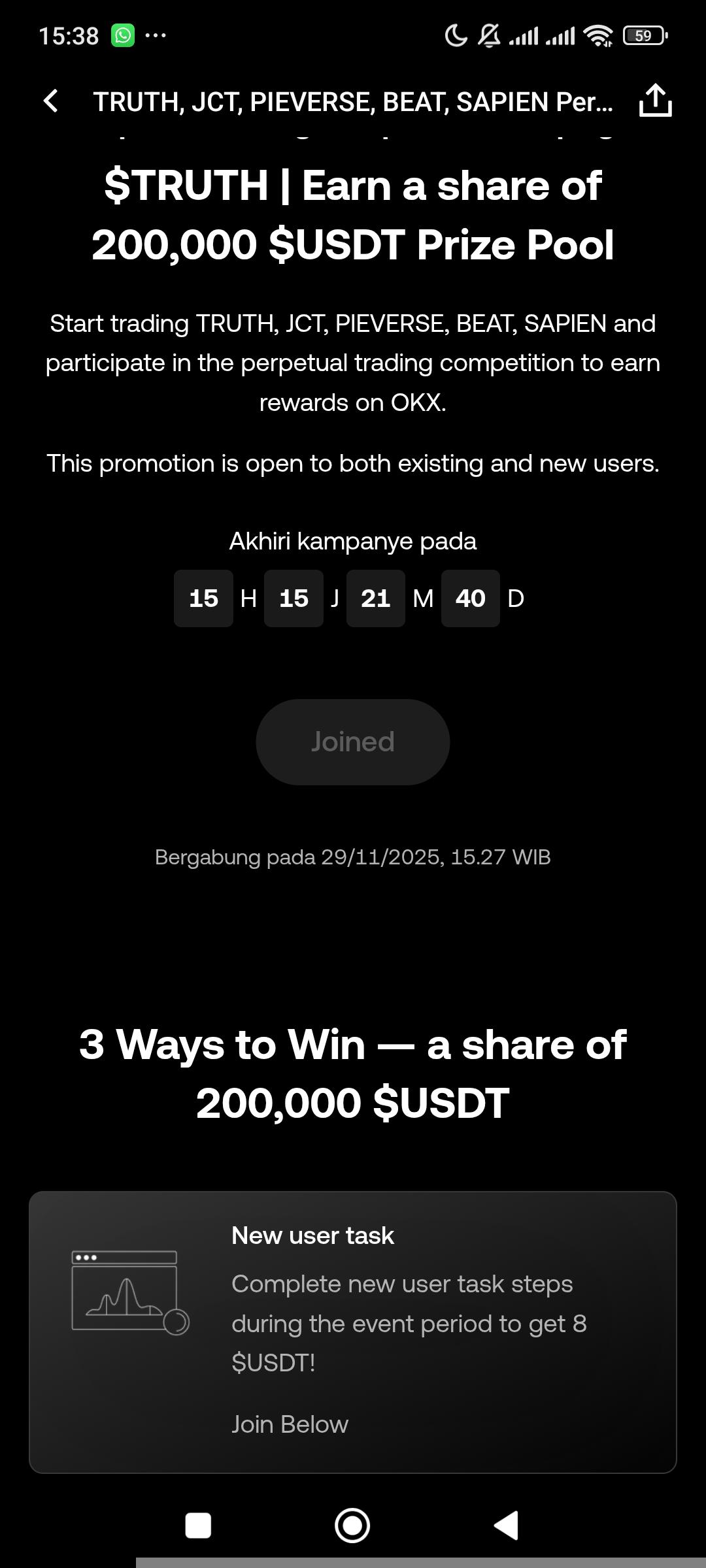
Task: Share this trading competition page
Action: coord(655,101)
